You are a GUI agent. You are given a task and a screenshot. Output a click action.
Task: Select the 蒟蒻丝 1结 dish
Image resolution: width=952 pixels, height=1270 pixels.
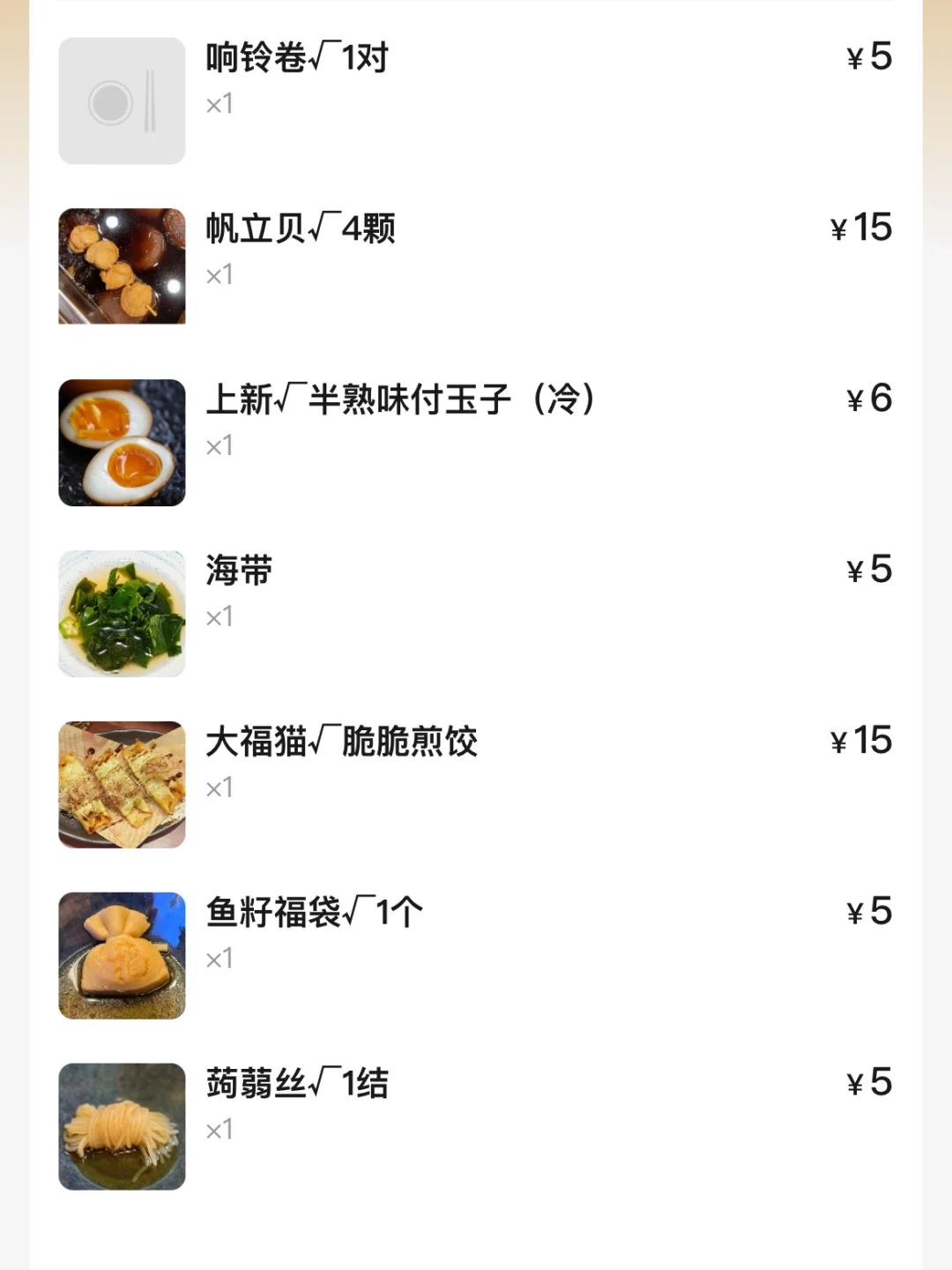(297, 1084)
